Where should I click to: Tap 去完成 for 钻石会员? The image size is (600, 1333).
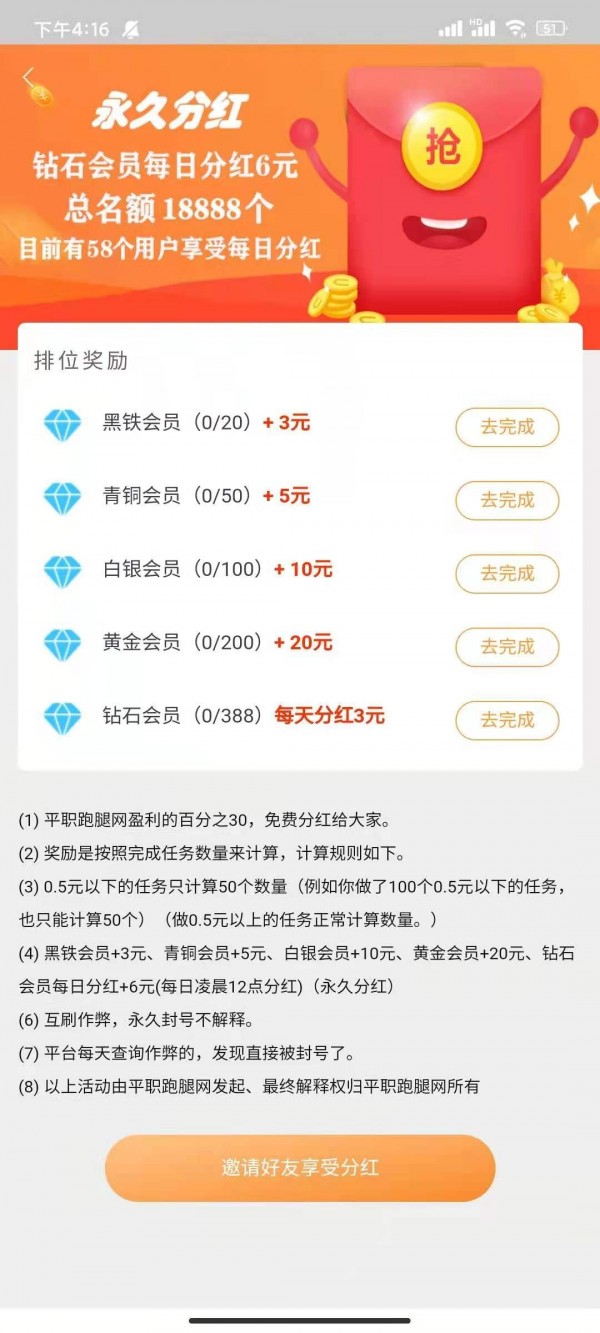[507, 720]
